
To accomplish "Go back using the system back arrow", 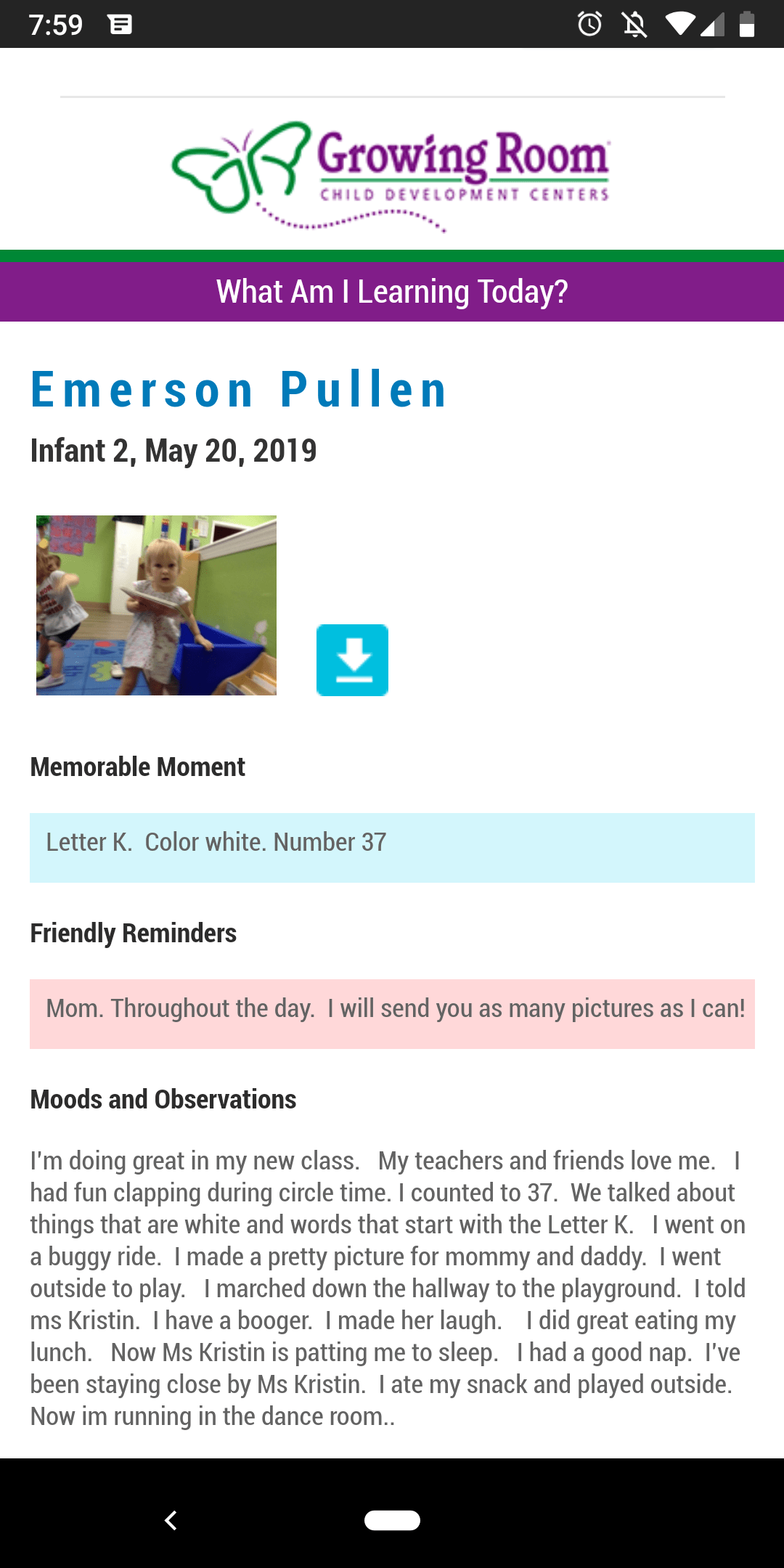I will point(171,1520).
